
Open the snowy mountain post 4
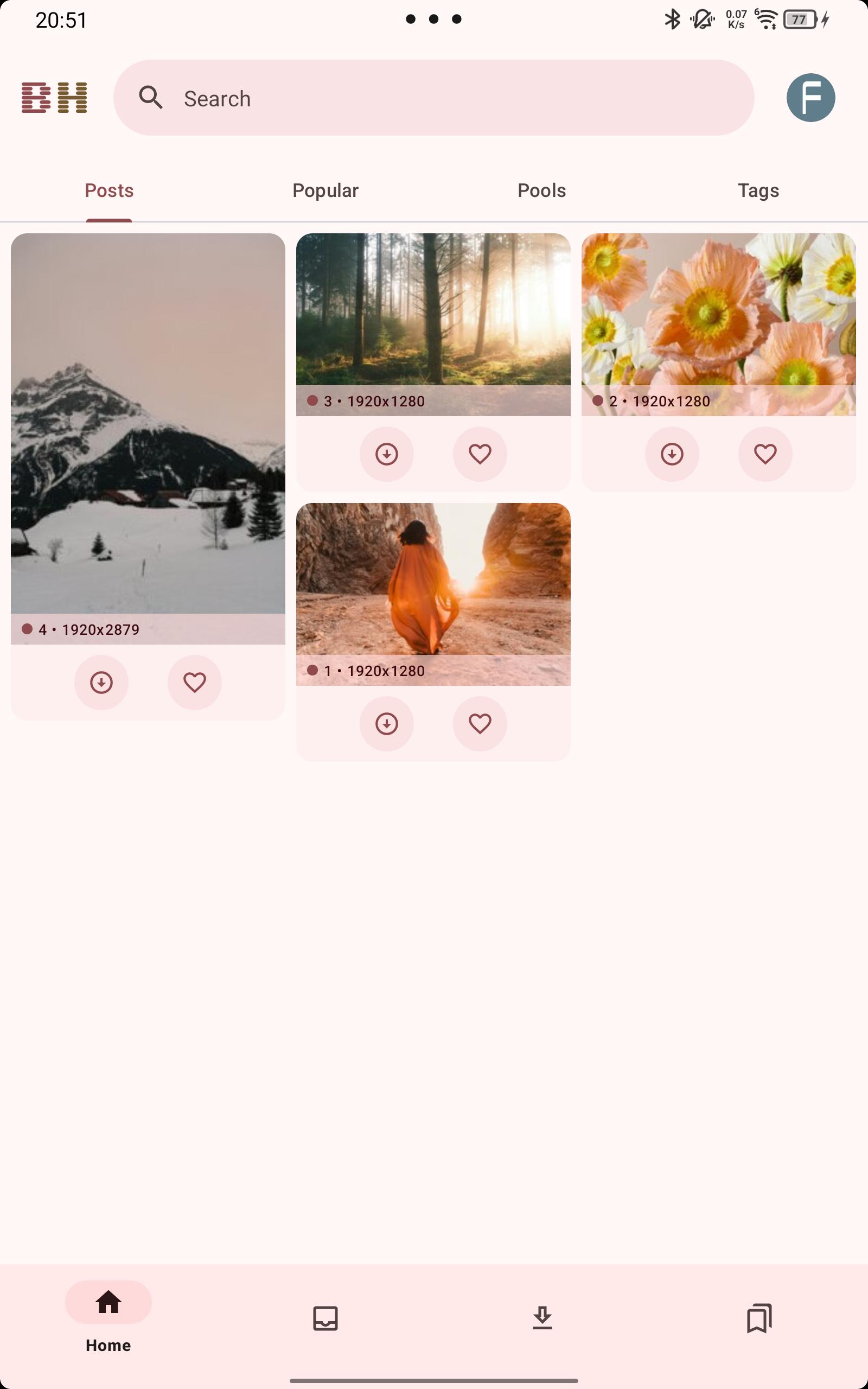tap(148, 438)
